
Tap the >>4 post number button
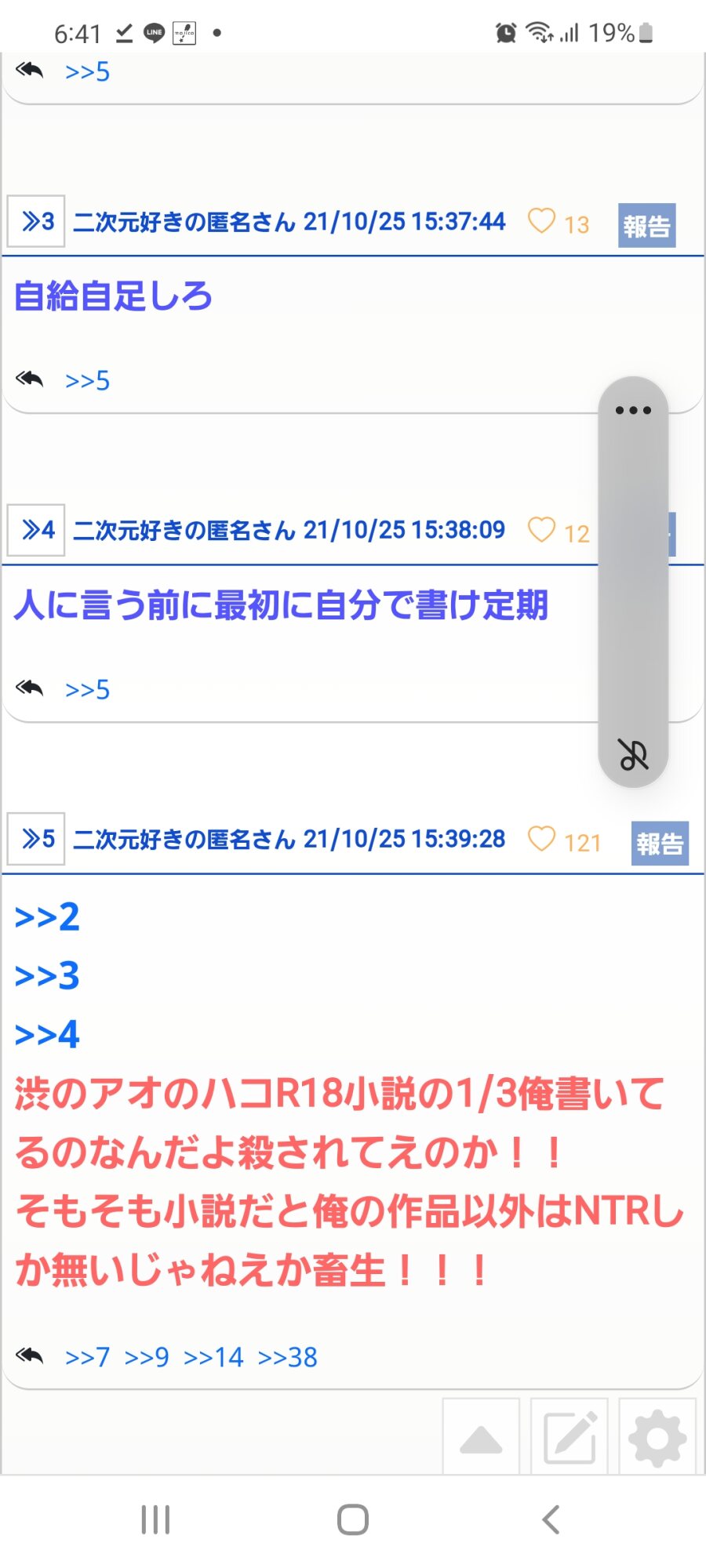click(36, 530)
